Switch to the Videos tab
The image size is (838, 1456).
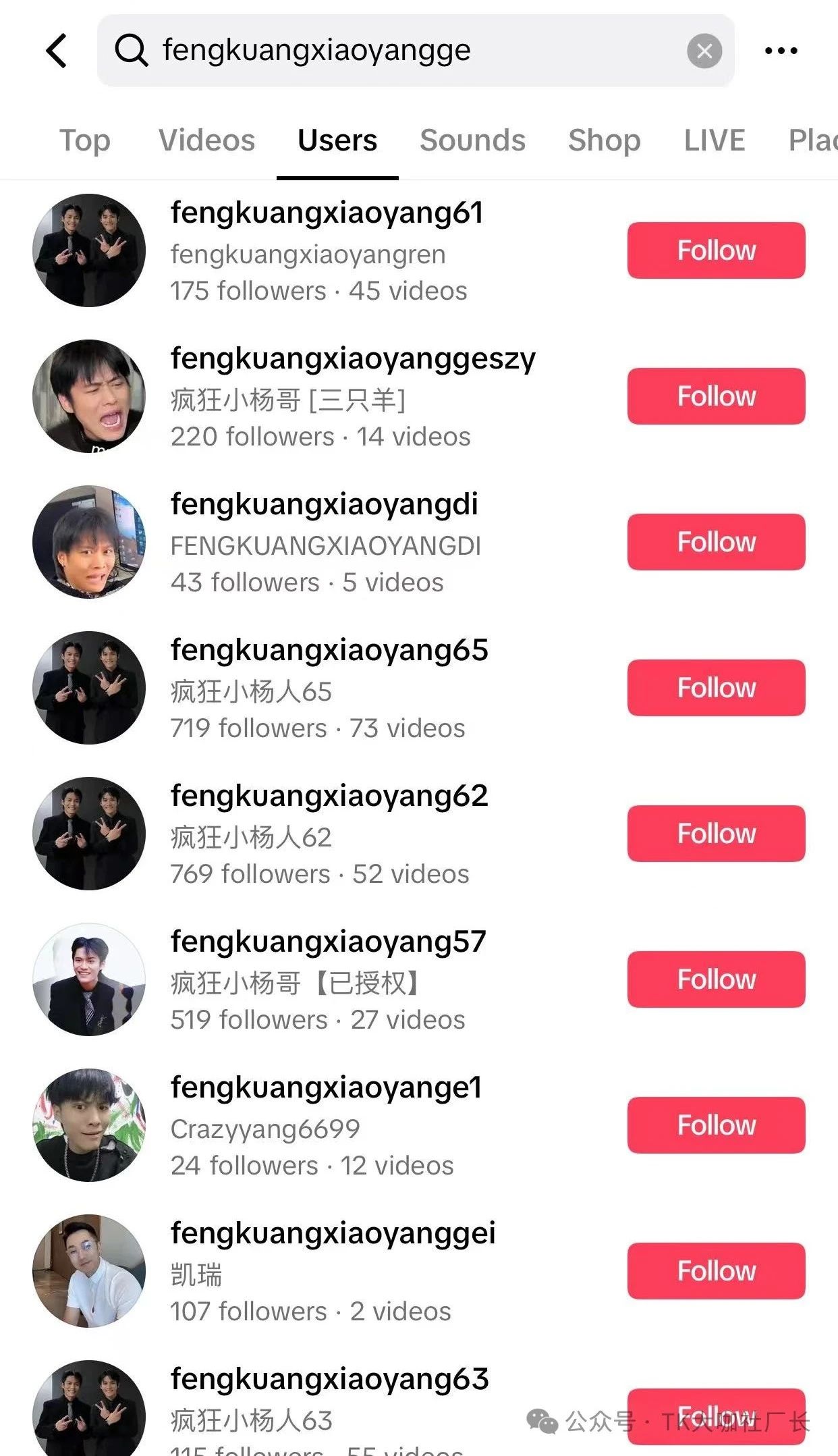(206, 140)
